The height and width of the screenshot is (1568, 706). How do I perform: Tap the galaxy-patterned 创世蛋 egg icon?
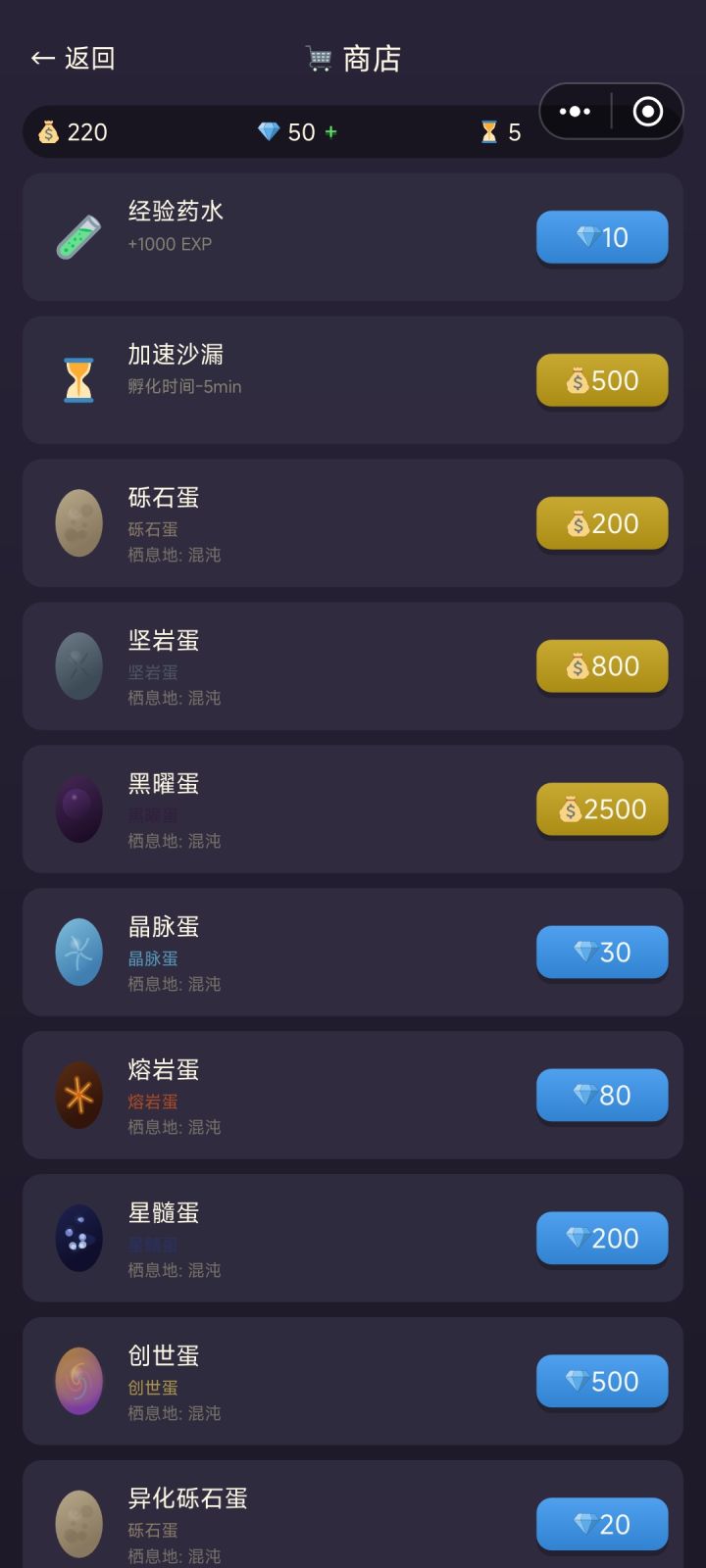[79, 1381]
